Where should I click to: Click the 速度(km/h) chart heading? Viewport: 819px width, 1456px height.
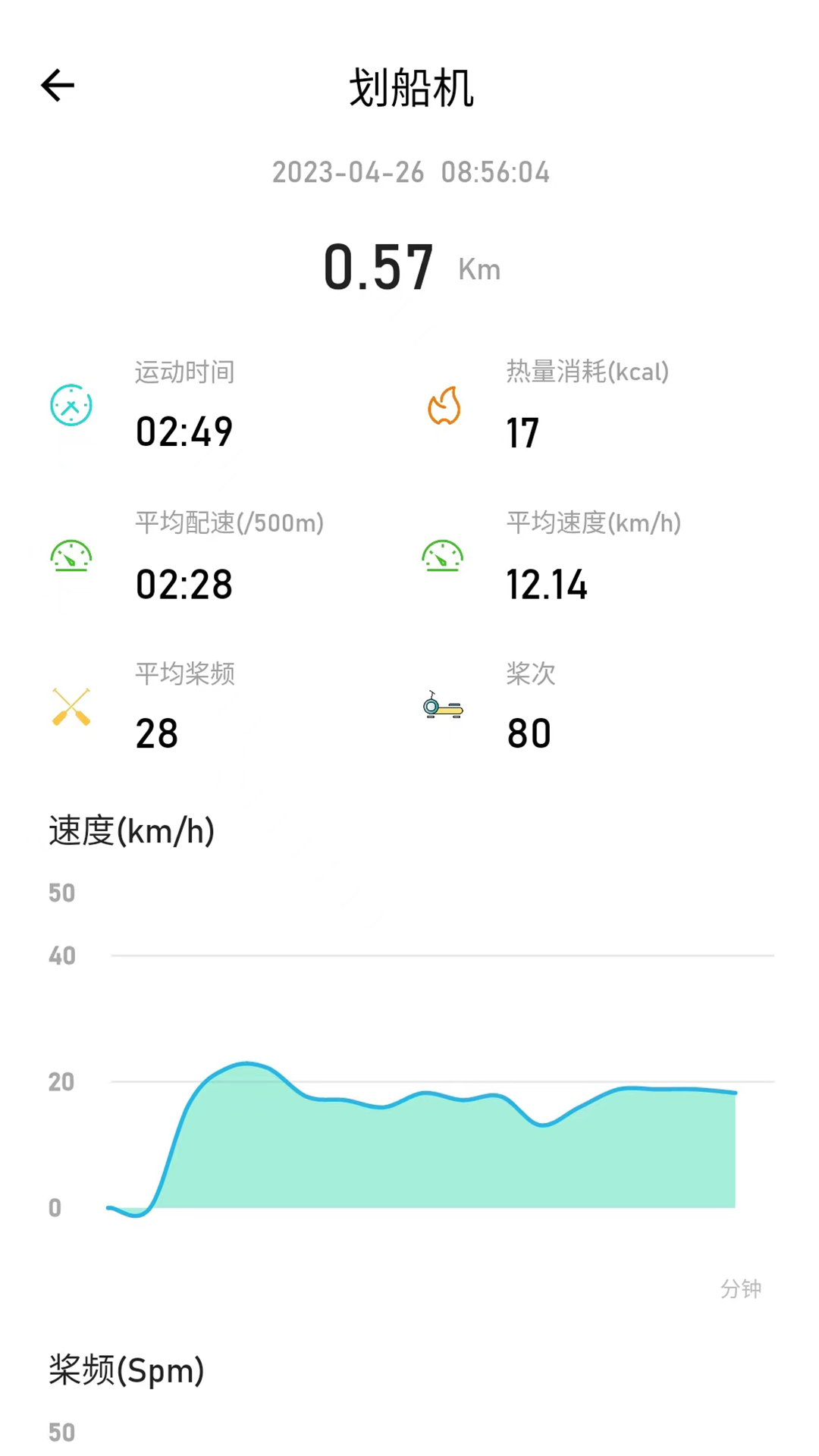pos(131,831)
